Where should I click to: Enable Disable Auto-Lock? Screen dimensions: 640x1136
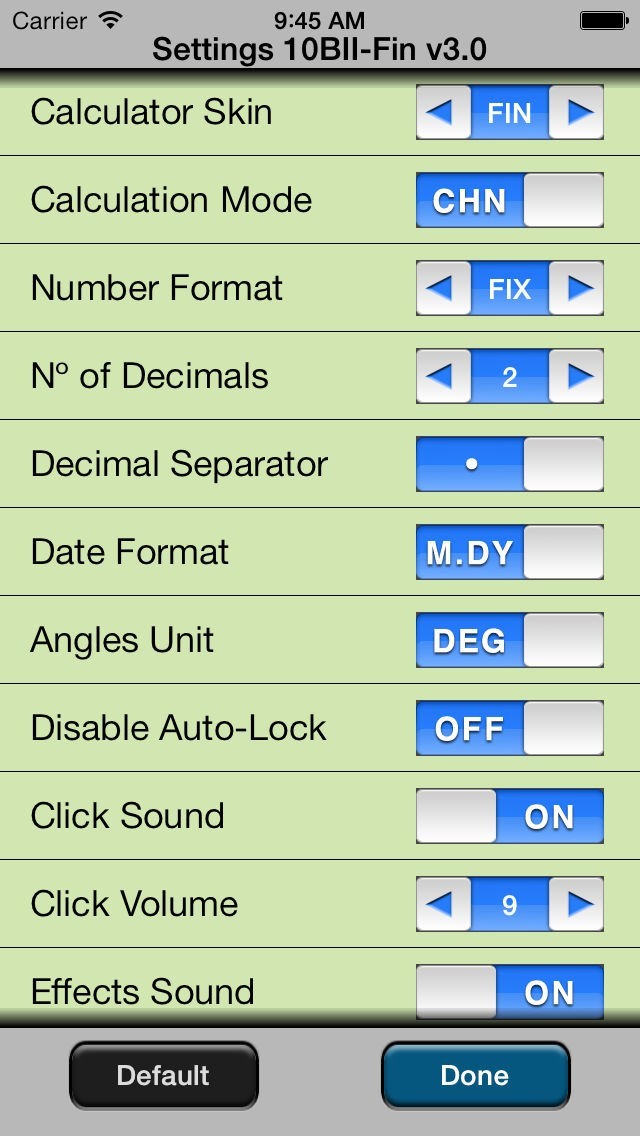510,728
